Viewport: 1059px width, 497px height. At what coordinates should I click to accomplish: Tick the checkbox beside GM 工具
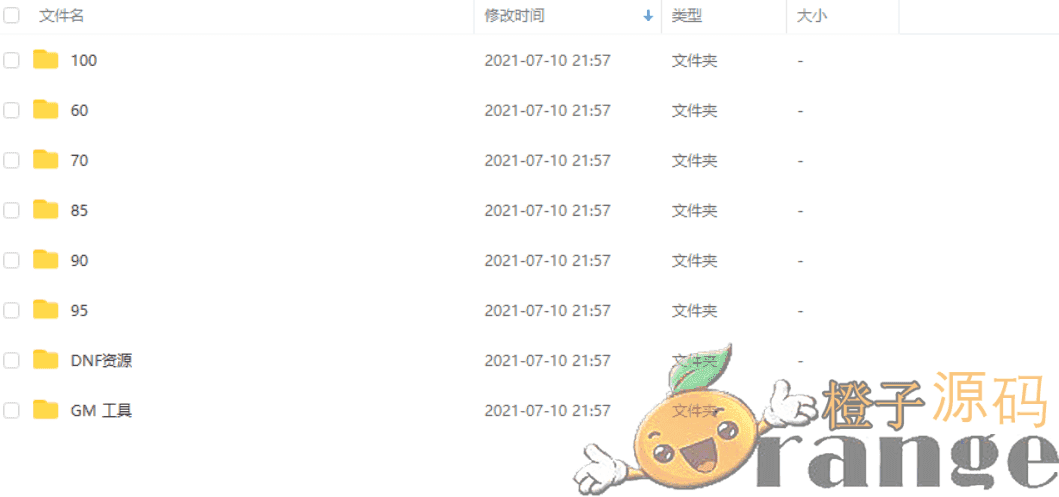pyautogui.click(x=12, y=410)
